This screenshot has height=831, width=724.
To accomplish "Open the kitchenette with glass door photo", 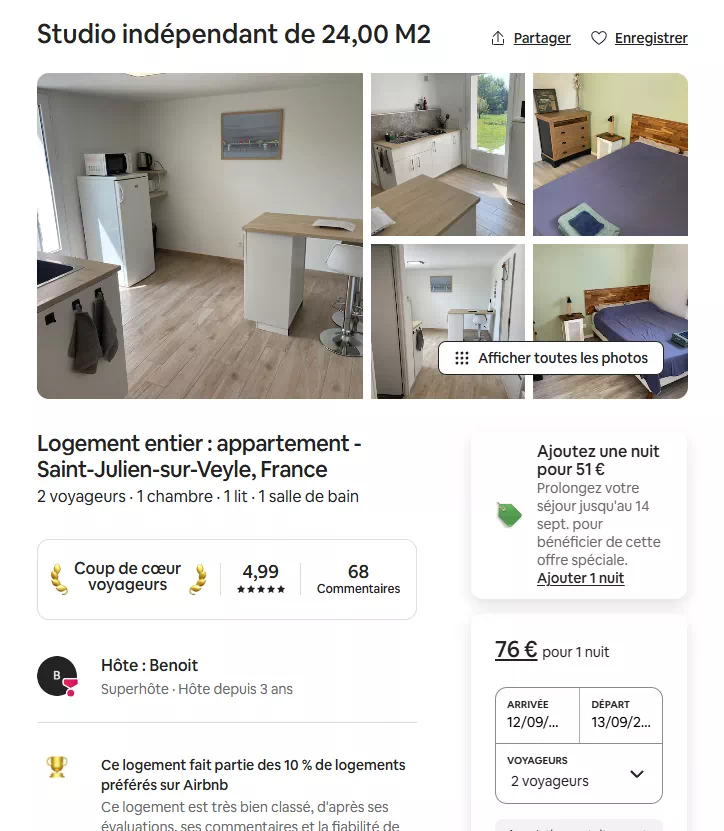I will coord(447,154).
